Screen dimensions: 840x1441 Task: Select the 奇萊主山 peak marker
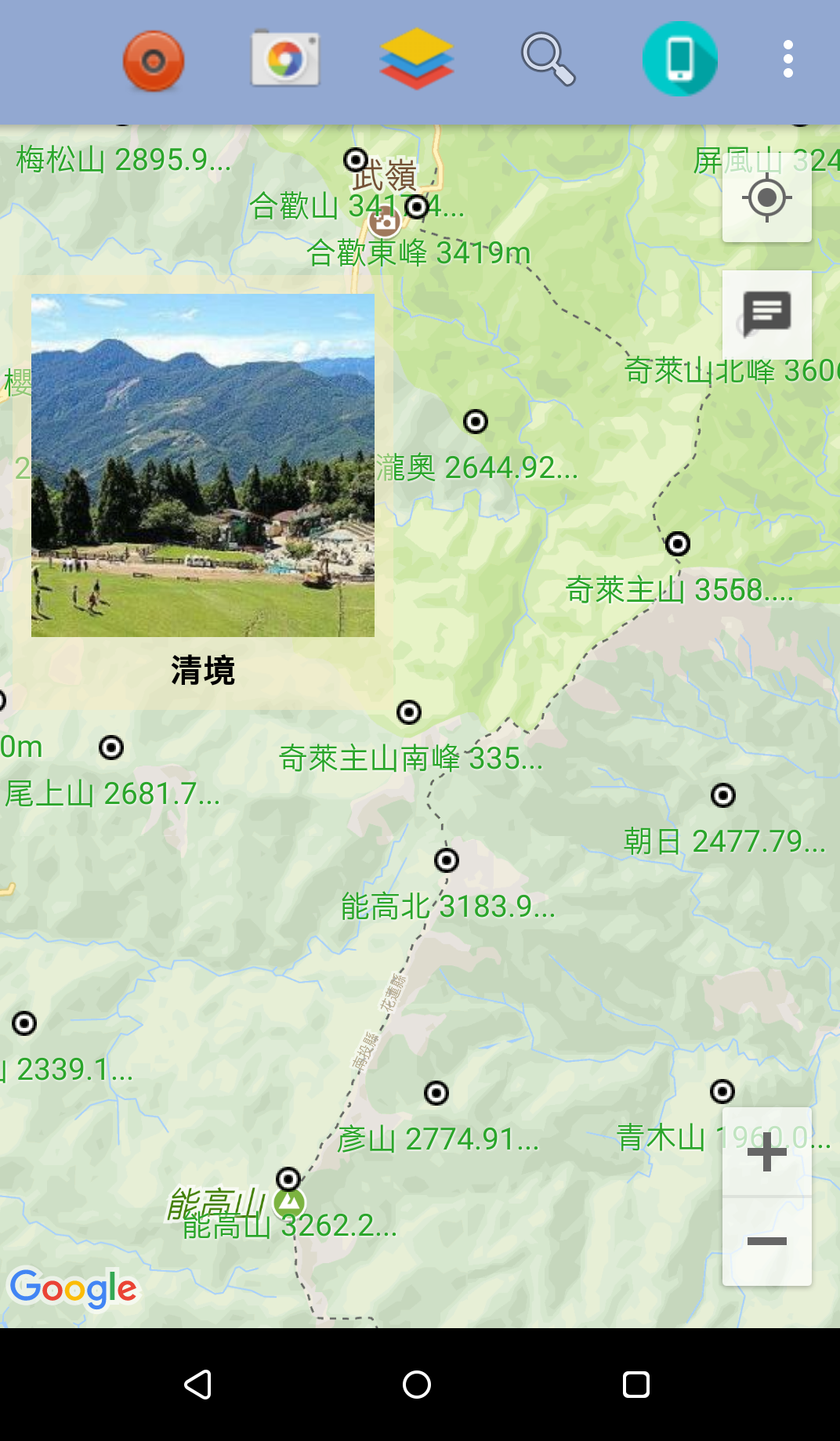(678, 544)
